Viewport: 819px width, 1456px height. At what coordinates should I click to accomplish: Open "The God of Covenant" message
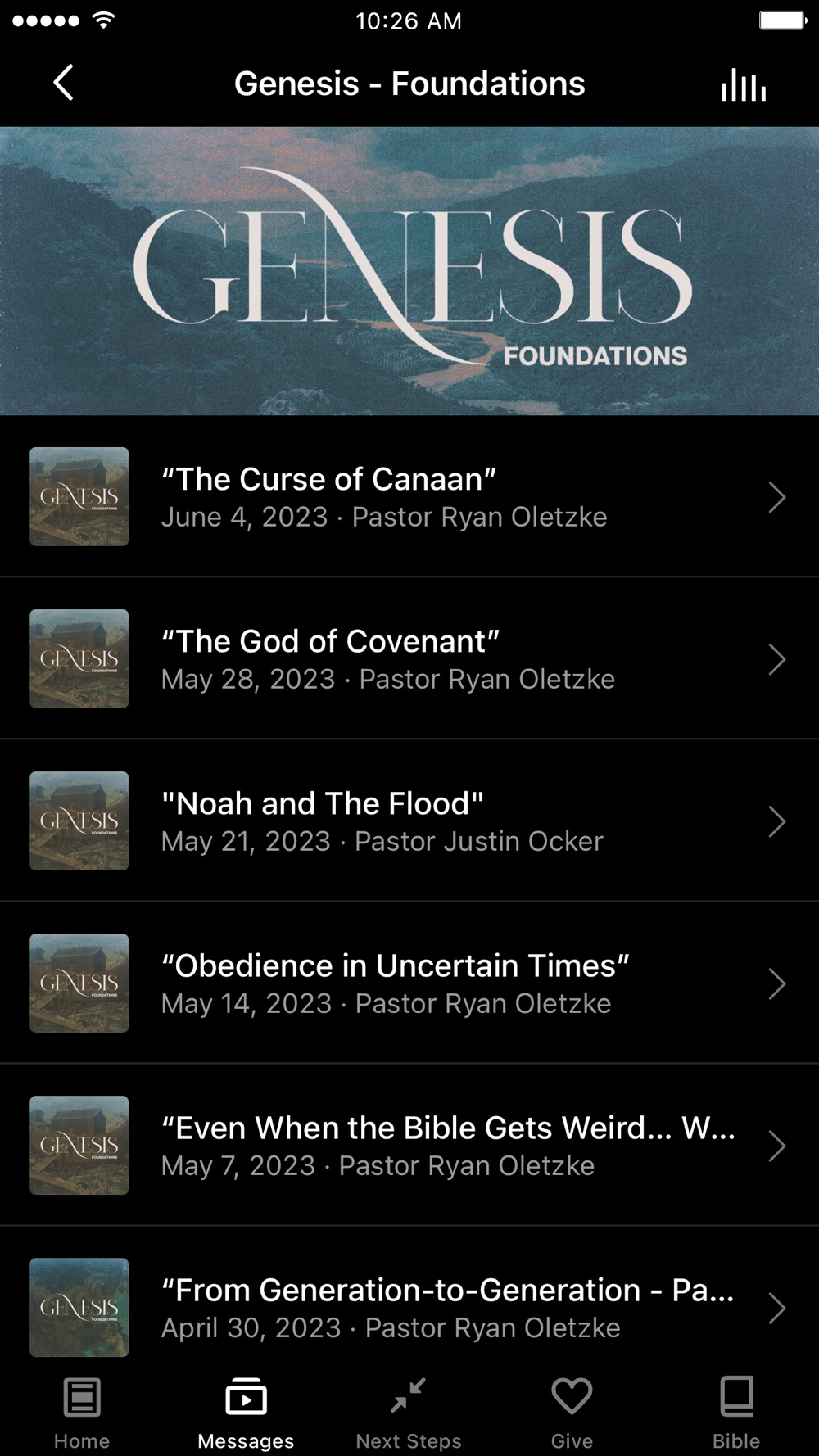tap(409, 659)
